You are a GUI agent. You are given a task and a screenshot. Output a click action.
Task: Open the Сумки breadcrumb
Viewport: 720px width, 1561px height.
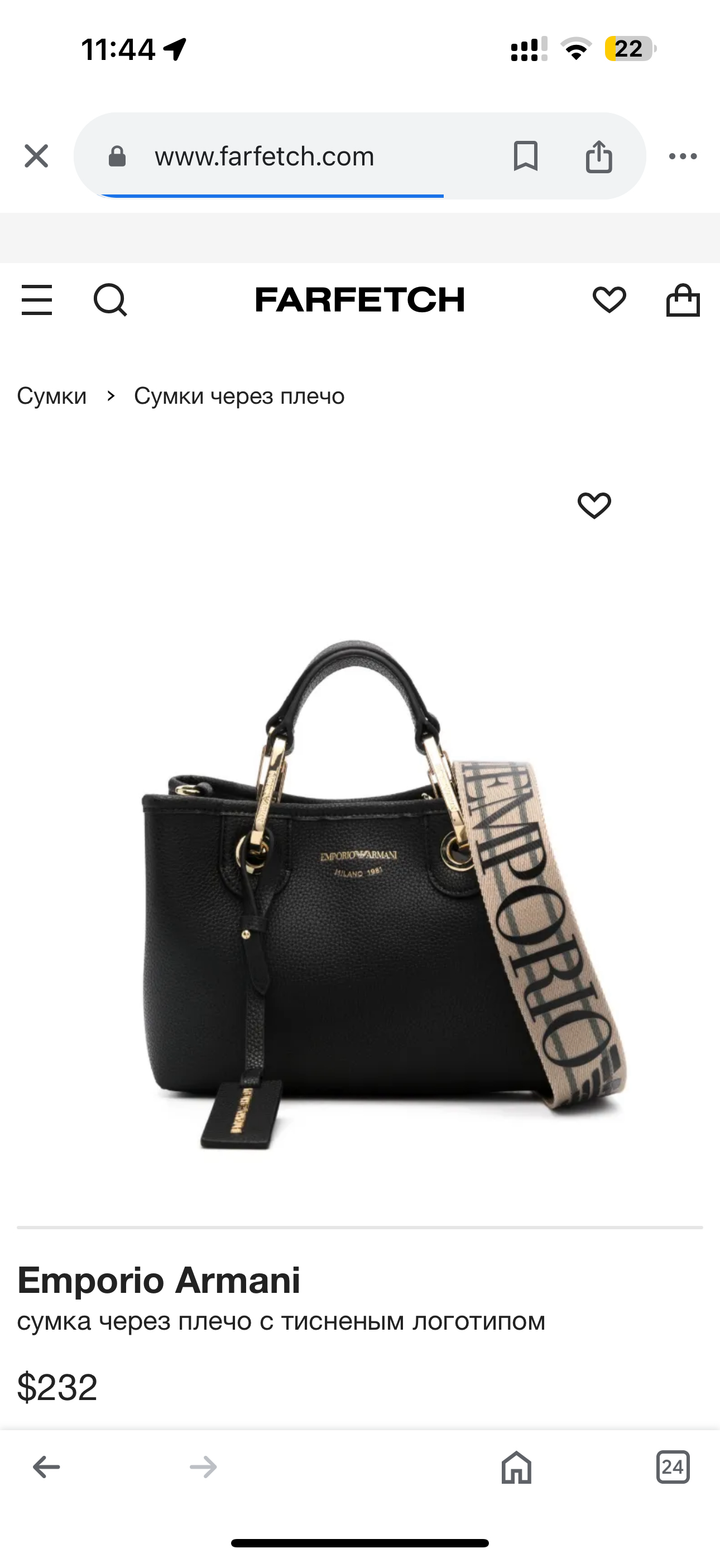pyautogui.click(x=52, y=396)
